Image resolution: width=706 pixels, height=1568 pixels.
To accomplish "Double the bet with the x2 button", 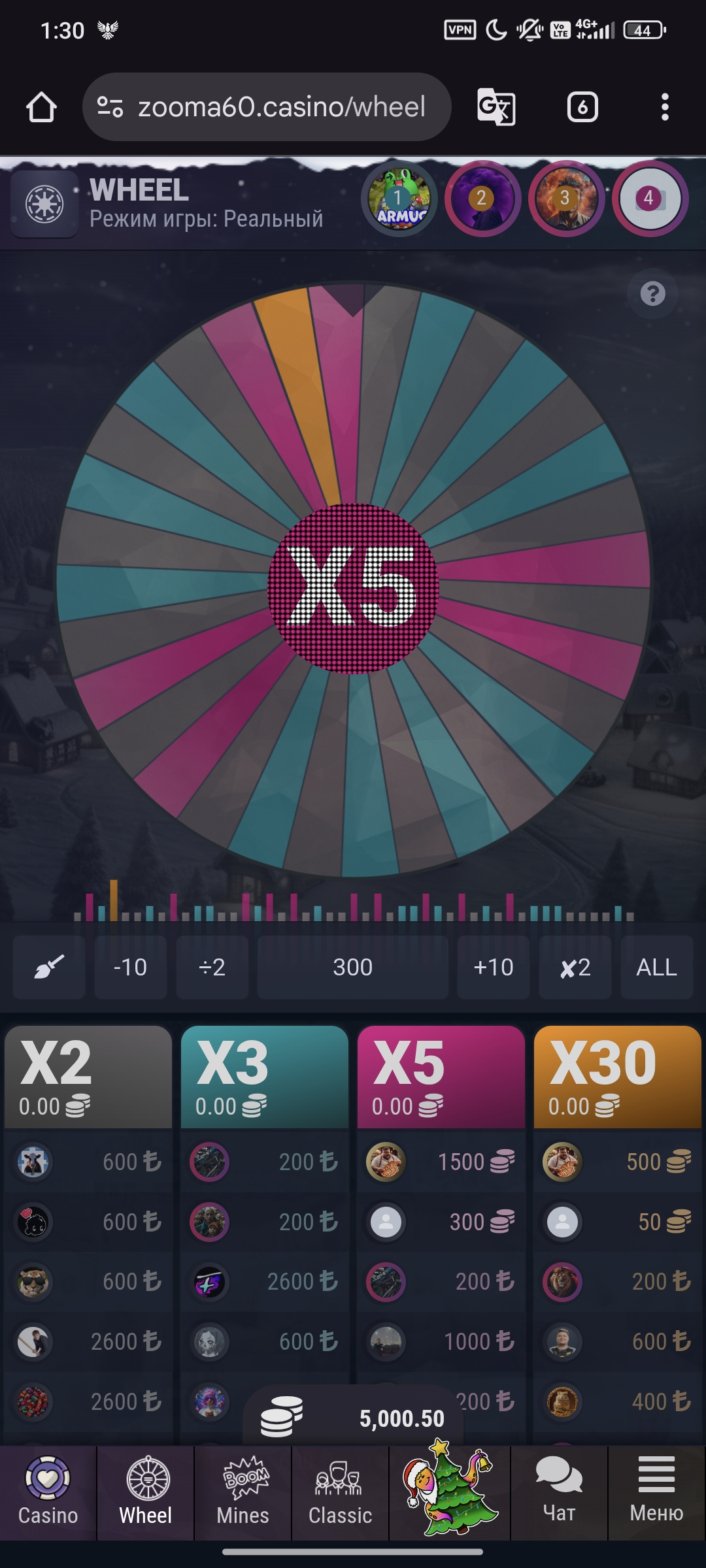I will point(575,967).
